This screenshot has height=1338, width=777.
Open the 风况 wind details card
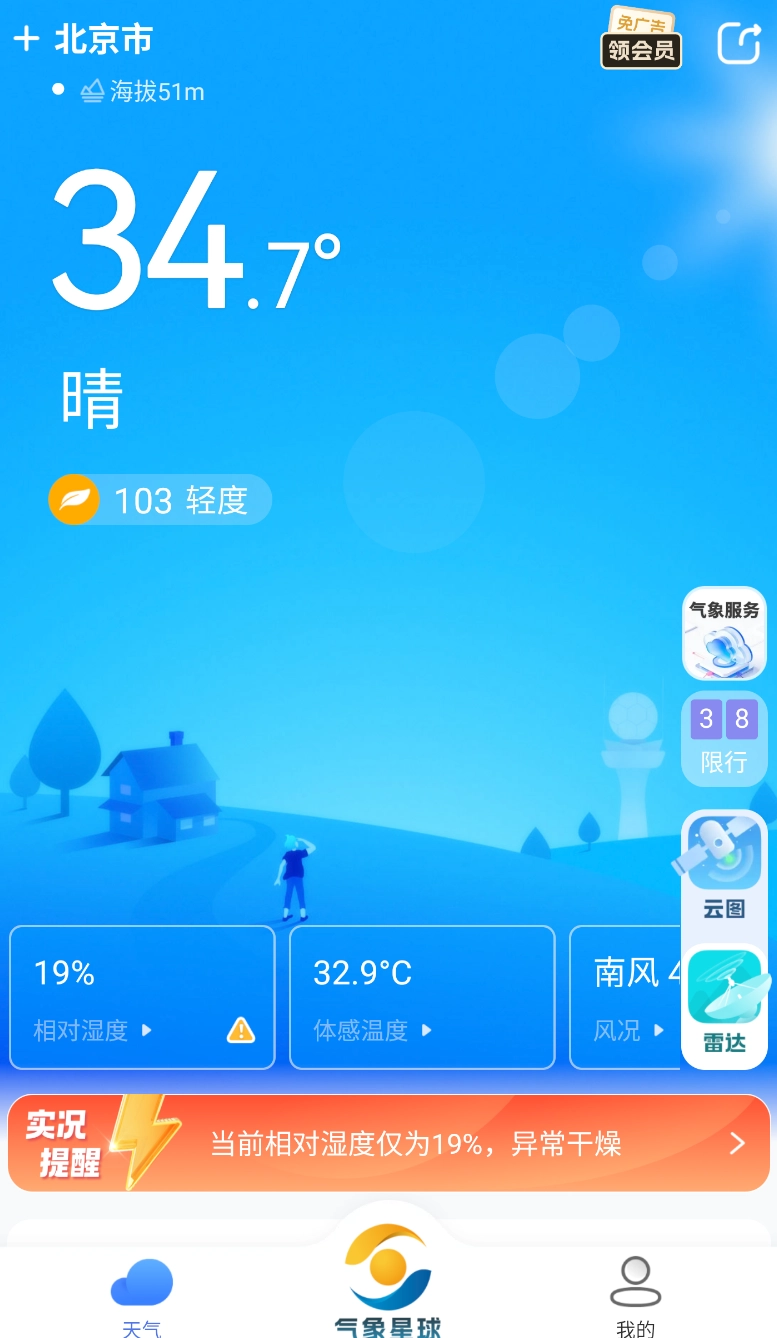coord(626,997)
